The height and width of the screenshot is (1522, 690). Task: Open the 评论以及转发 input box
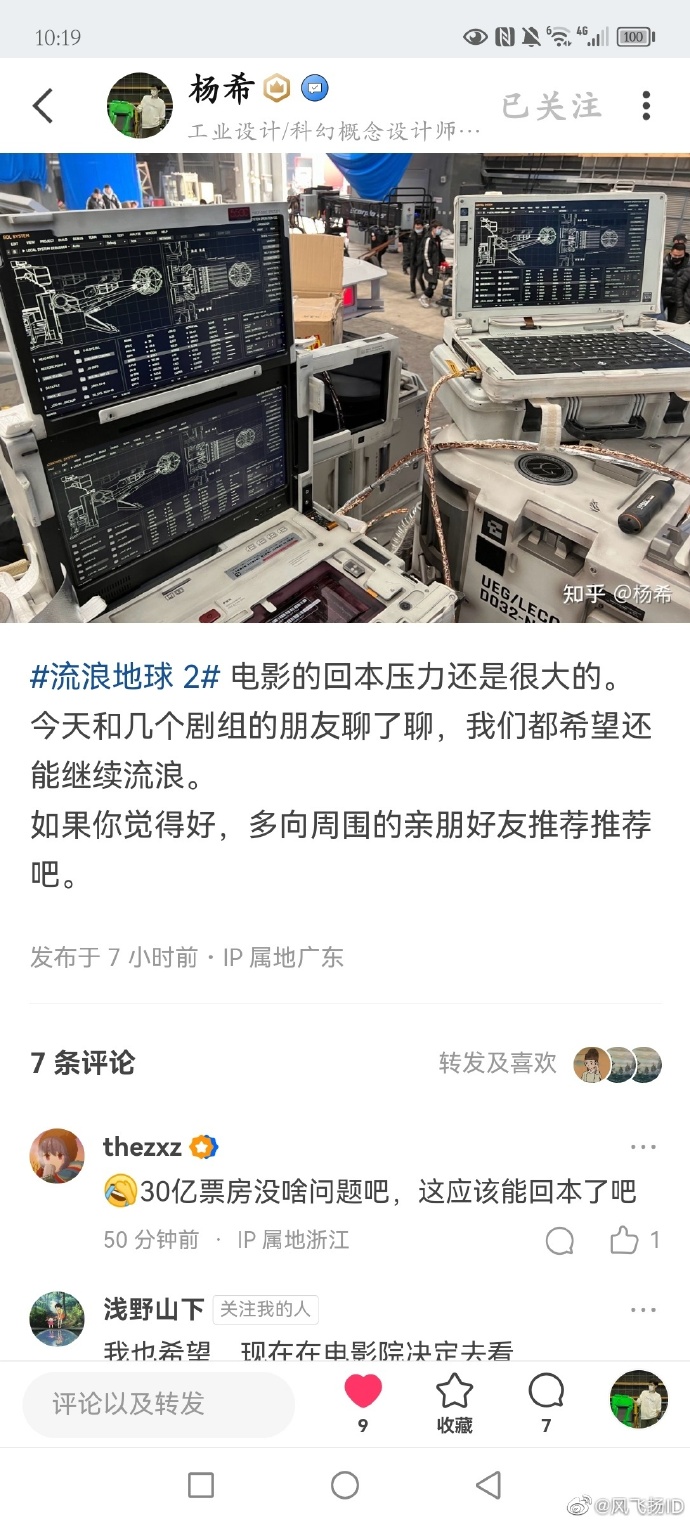(158, 1404)
